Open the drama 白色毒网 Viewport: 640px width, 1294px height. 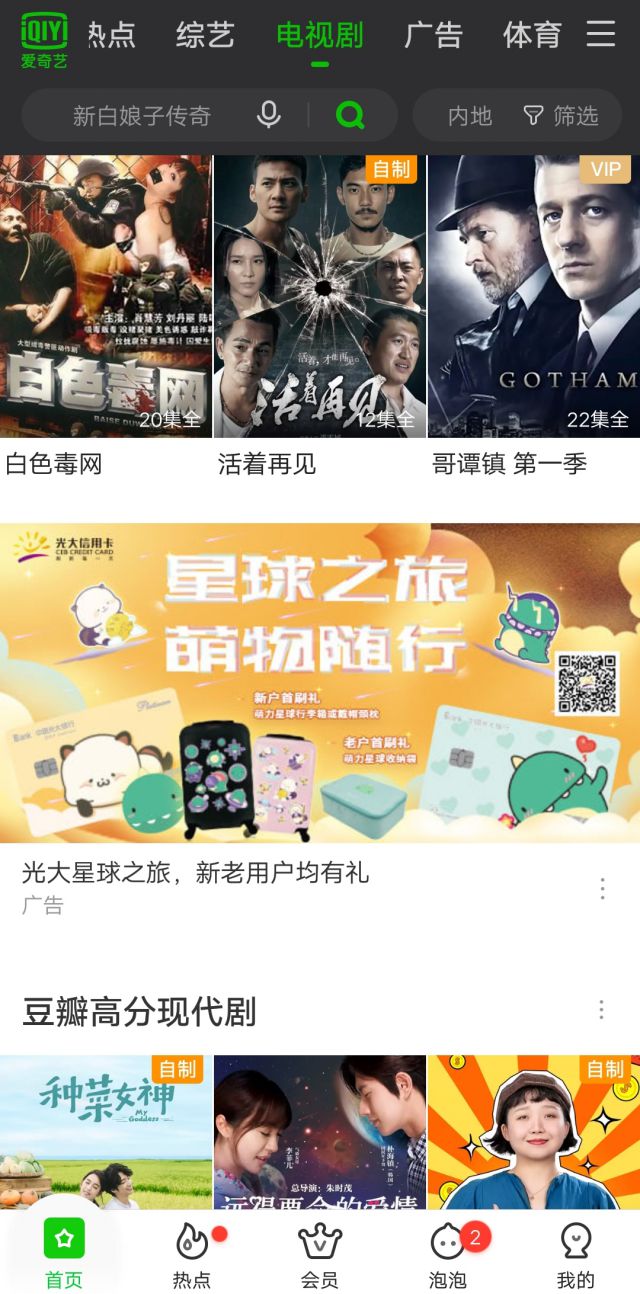(106, 296)
